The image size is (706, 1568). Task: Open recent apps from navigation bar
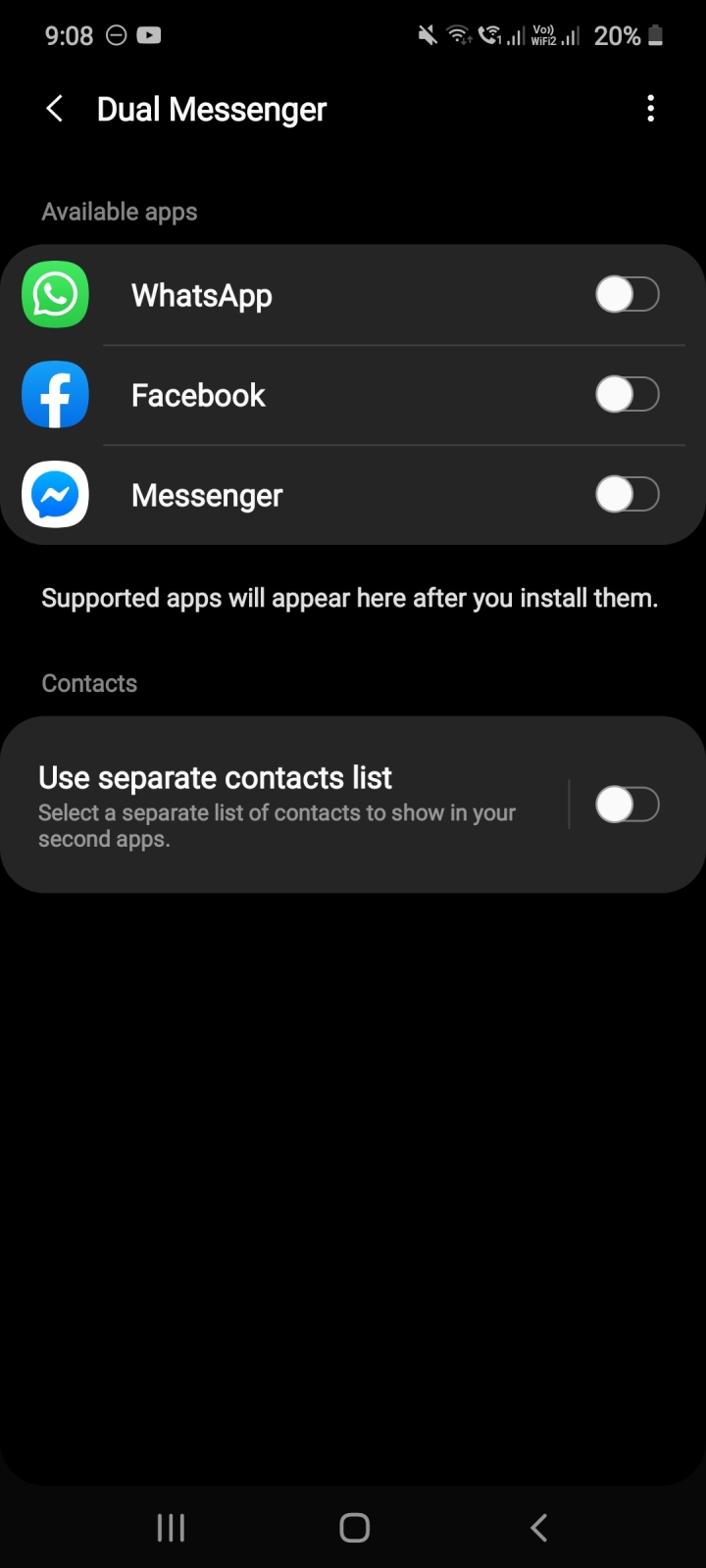click(x=171, y=1527)
